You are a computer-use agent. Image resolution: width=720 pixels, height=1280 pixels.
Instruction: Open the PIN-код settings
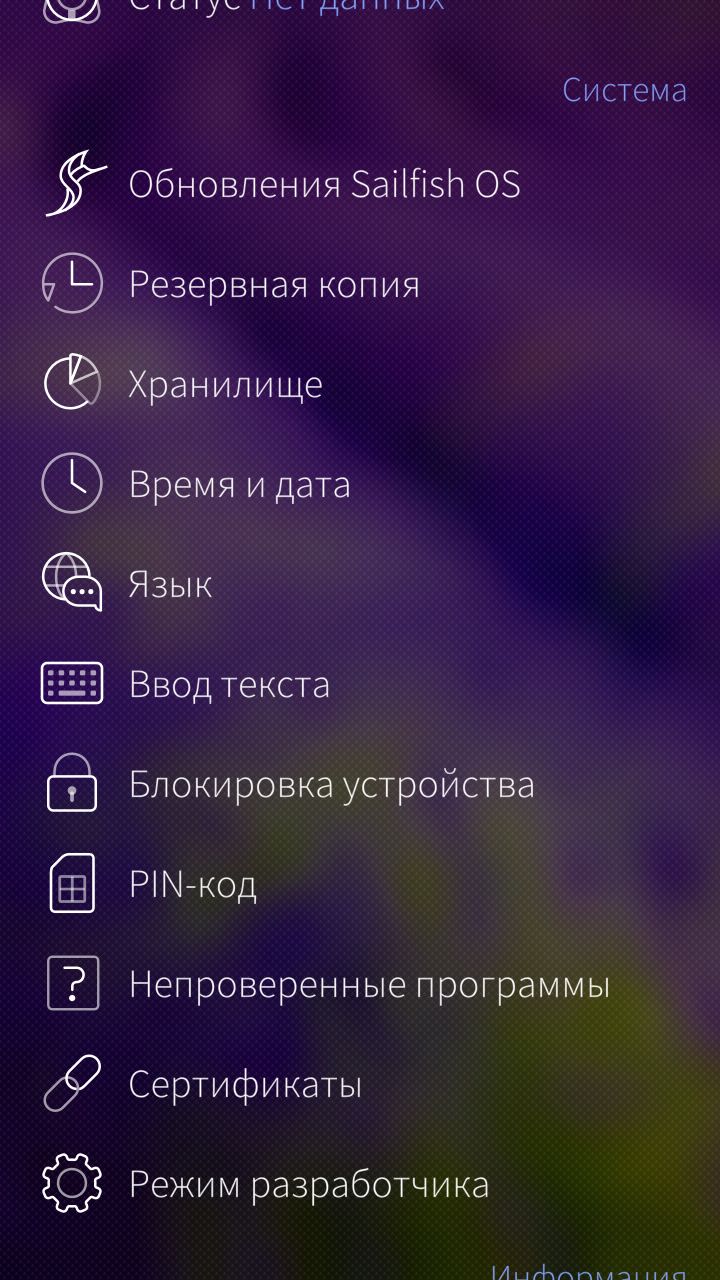pyautogui.click(x=360, y=884)
